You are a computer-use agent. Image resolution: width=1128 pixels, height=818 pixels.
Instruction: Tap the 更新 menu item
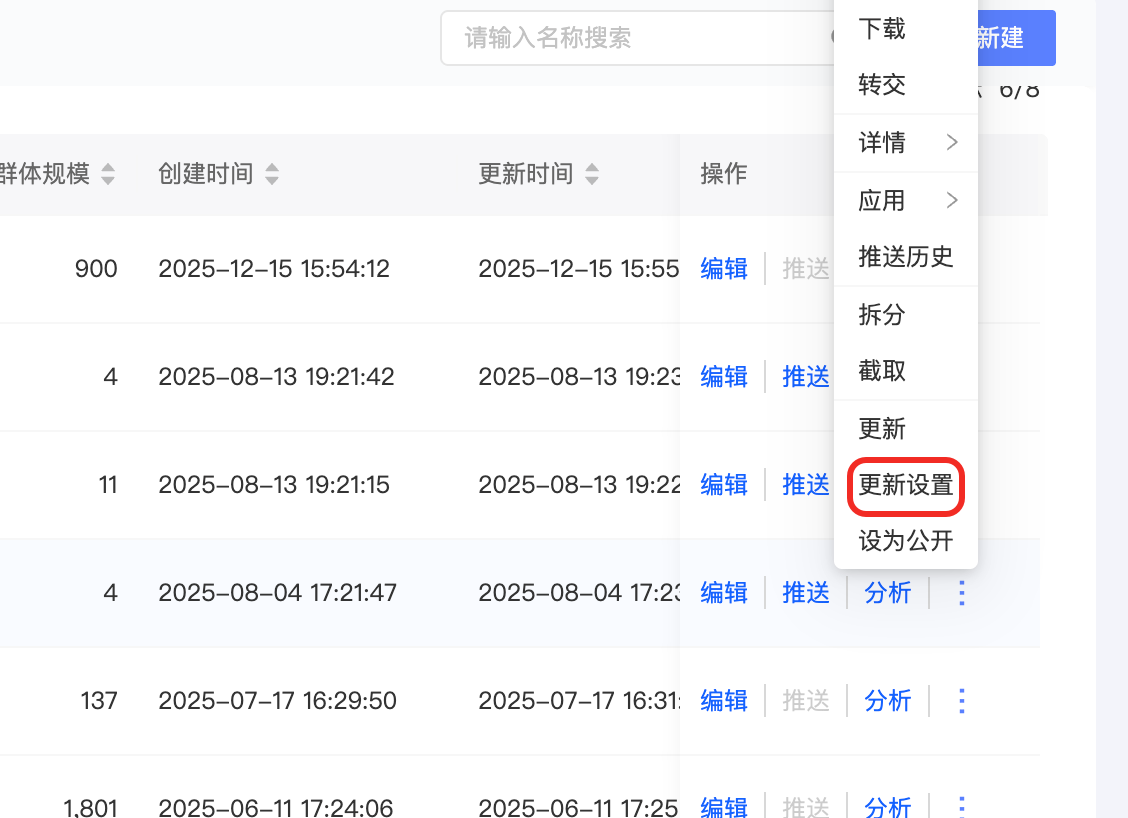882,429
